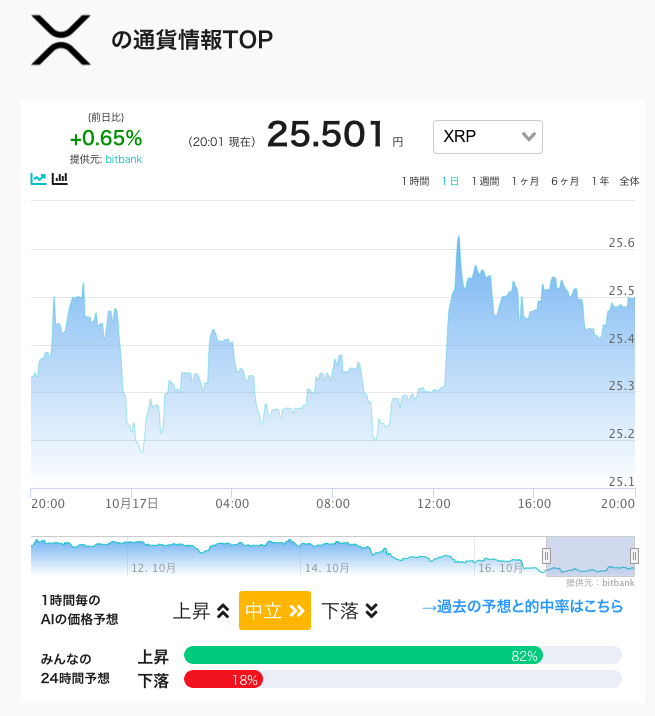Viewport: 655px width, 716px height.
Task: Show the 全体 full history range
Action: pyautogui.click(x=629, y=181)
